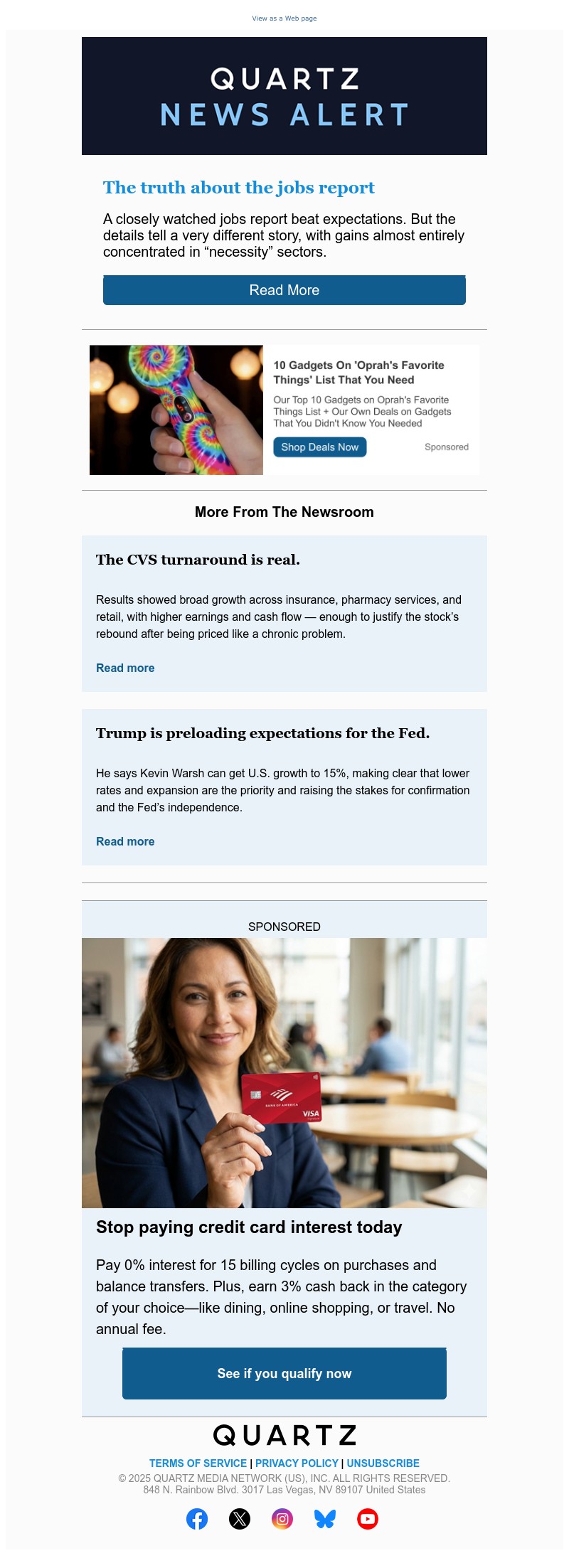569x1568 pixels.
Task: Open the Oprah's Favorite Things gadgets headline
Action: click(358, 372)
